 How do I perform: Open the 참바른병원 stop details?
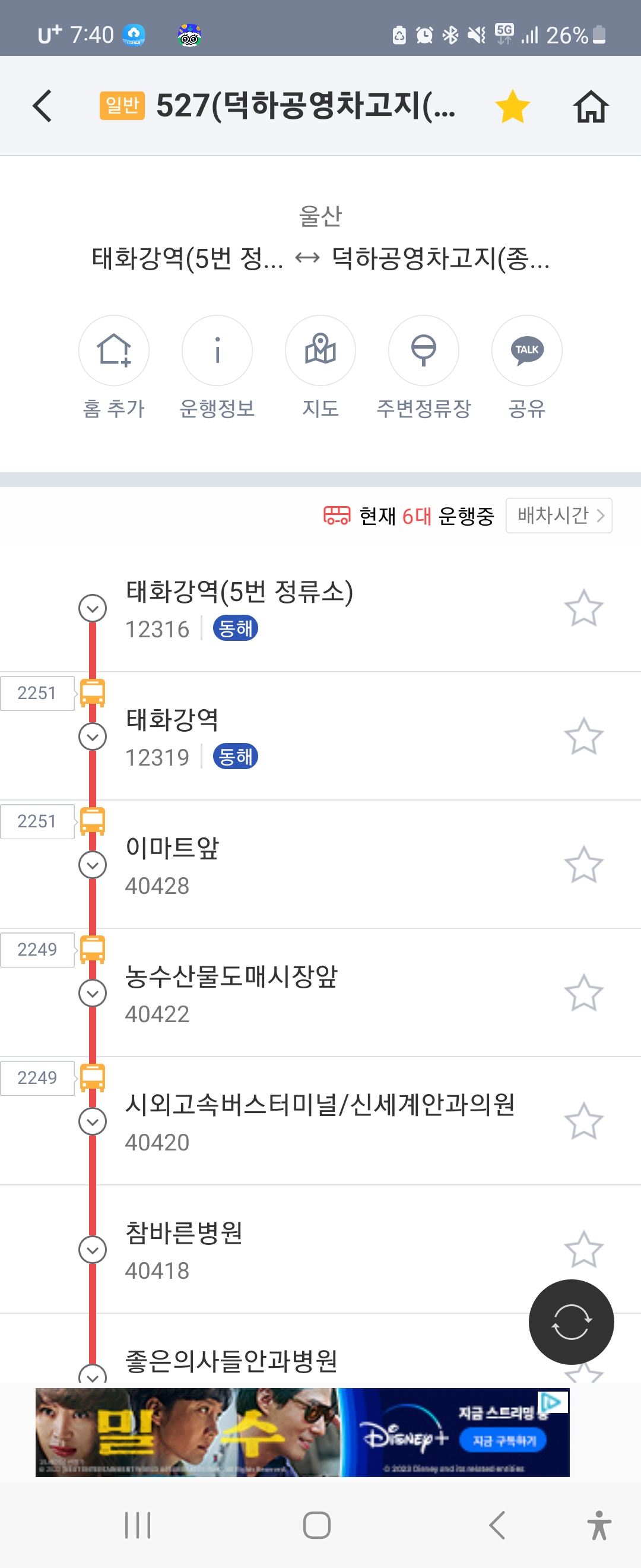(183, 1234)
